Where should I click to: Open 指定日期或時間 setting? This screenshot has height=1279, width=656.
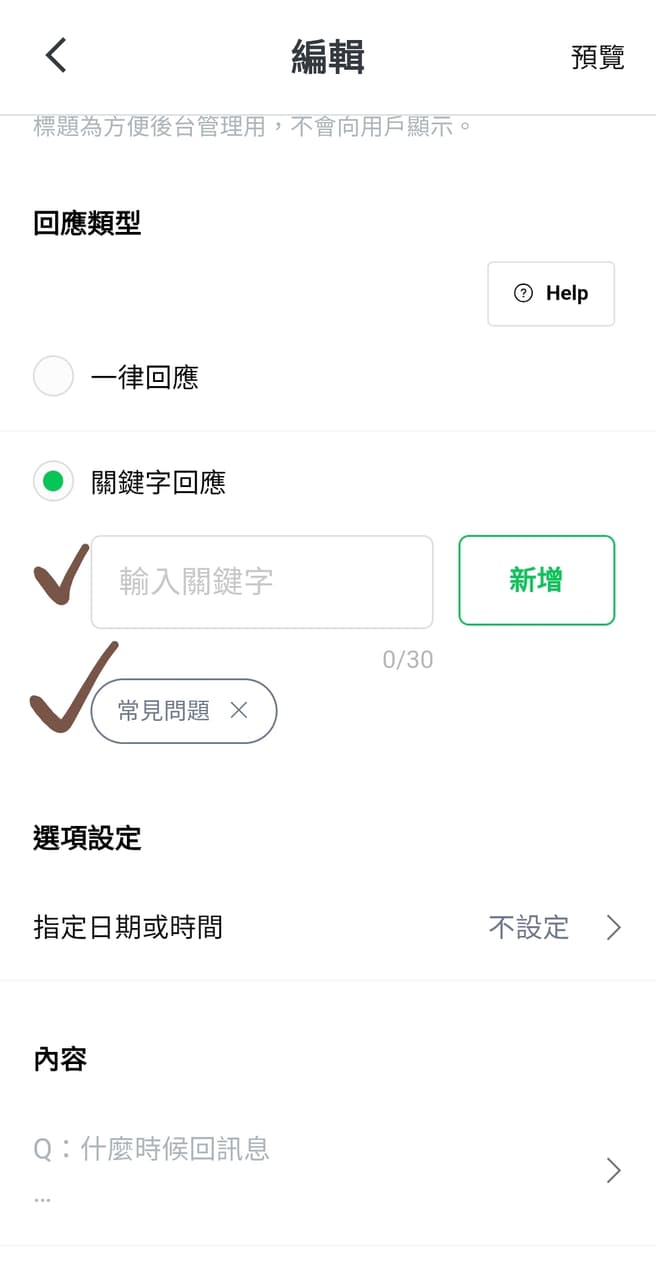point(328,928)
